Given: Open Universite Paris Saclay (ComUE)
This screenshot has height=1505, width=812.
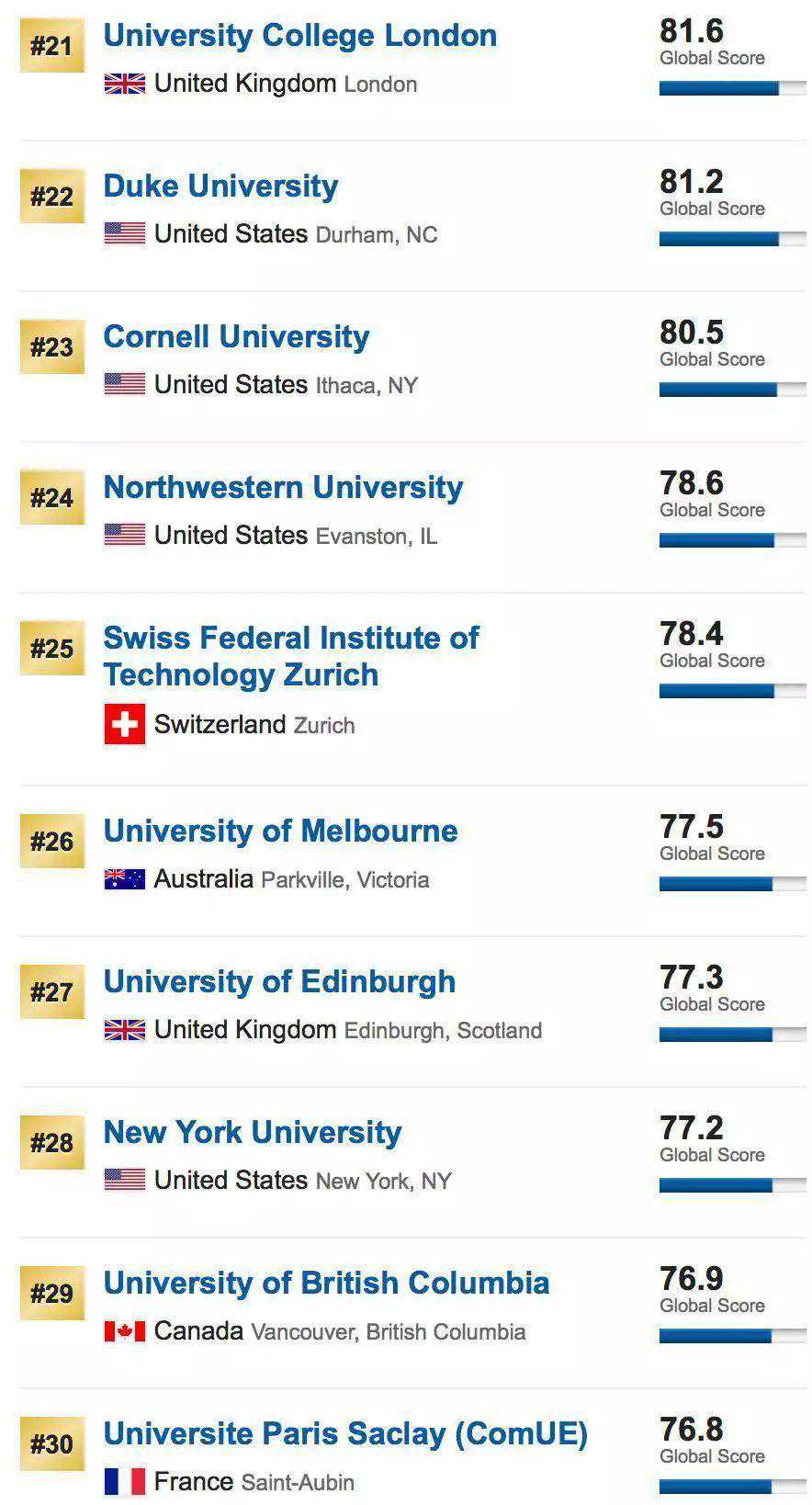Looking at the screenshot, I should coord(345,1434).
